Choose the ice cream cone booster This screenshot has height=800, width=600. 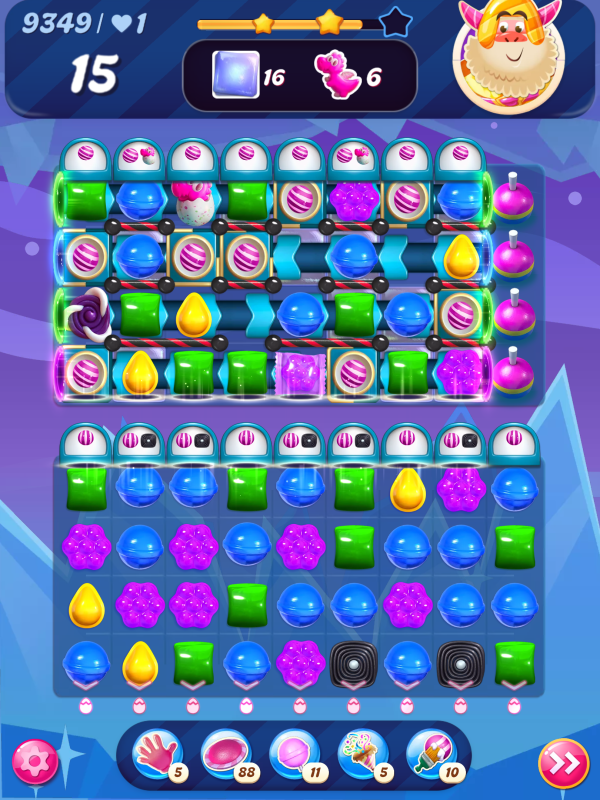point(362,755)
